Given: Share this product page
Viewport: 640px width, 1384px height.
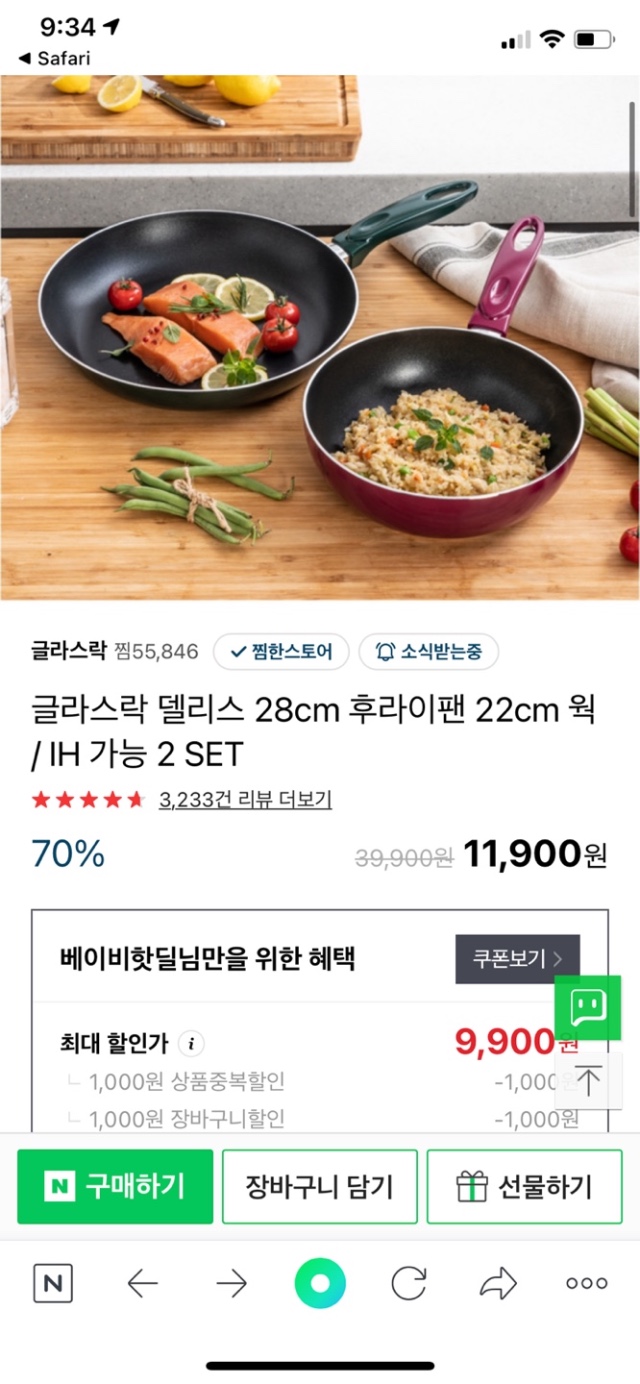Looking at the screenshot, I should [498, 1284].
